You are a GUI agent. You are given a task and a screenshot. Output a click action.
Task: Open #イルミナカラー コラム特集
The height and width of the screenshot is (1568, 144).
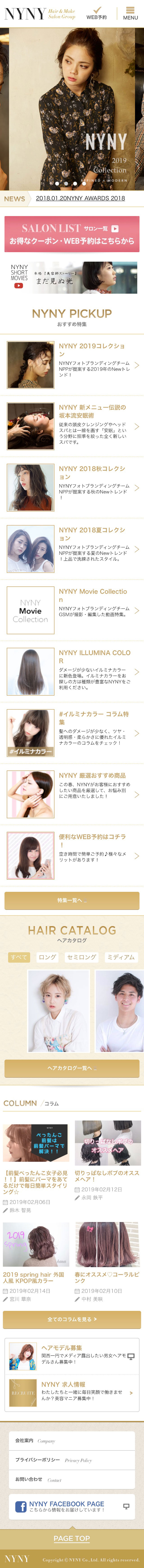coord(72,733)
